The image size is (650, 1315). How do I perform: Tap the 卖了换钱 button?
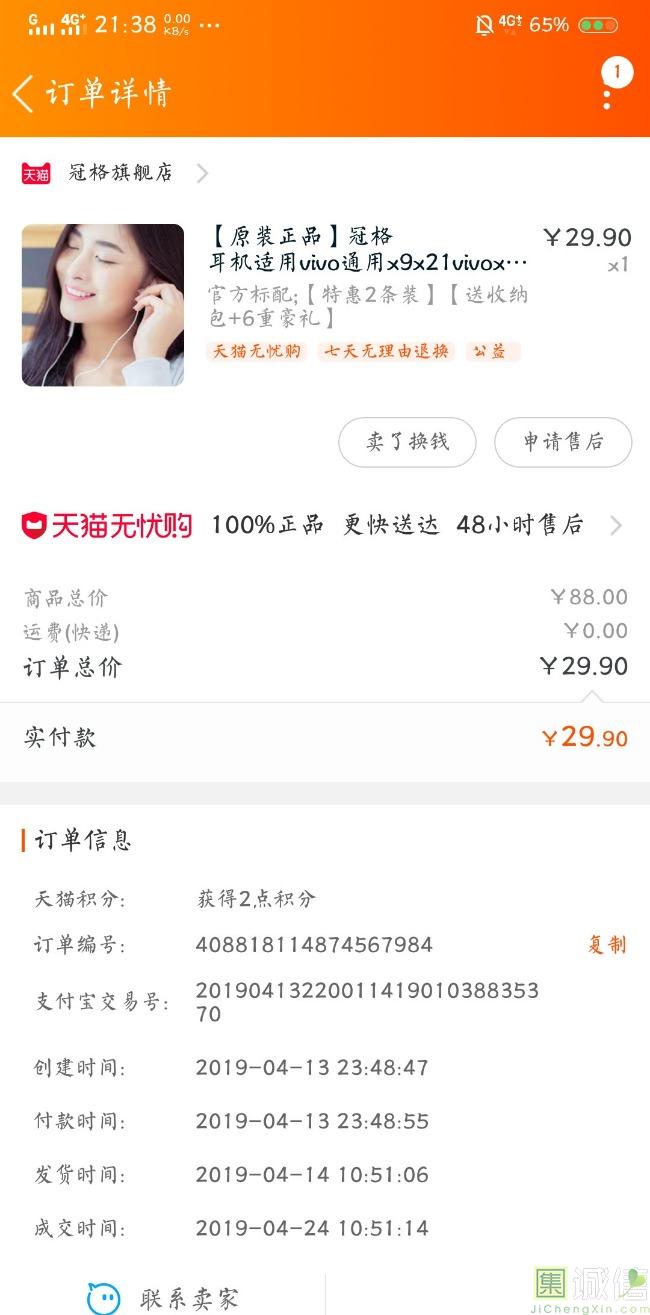[407, 442]
